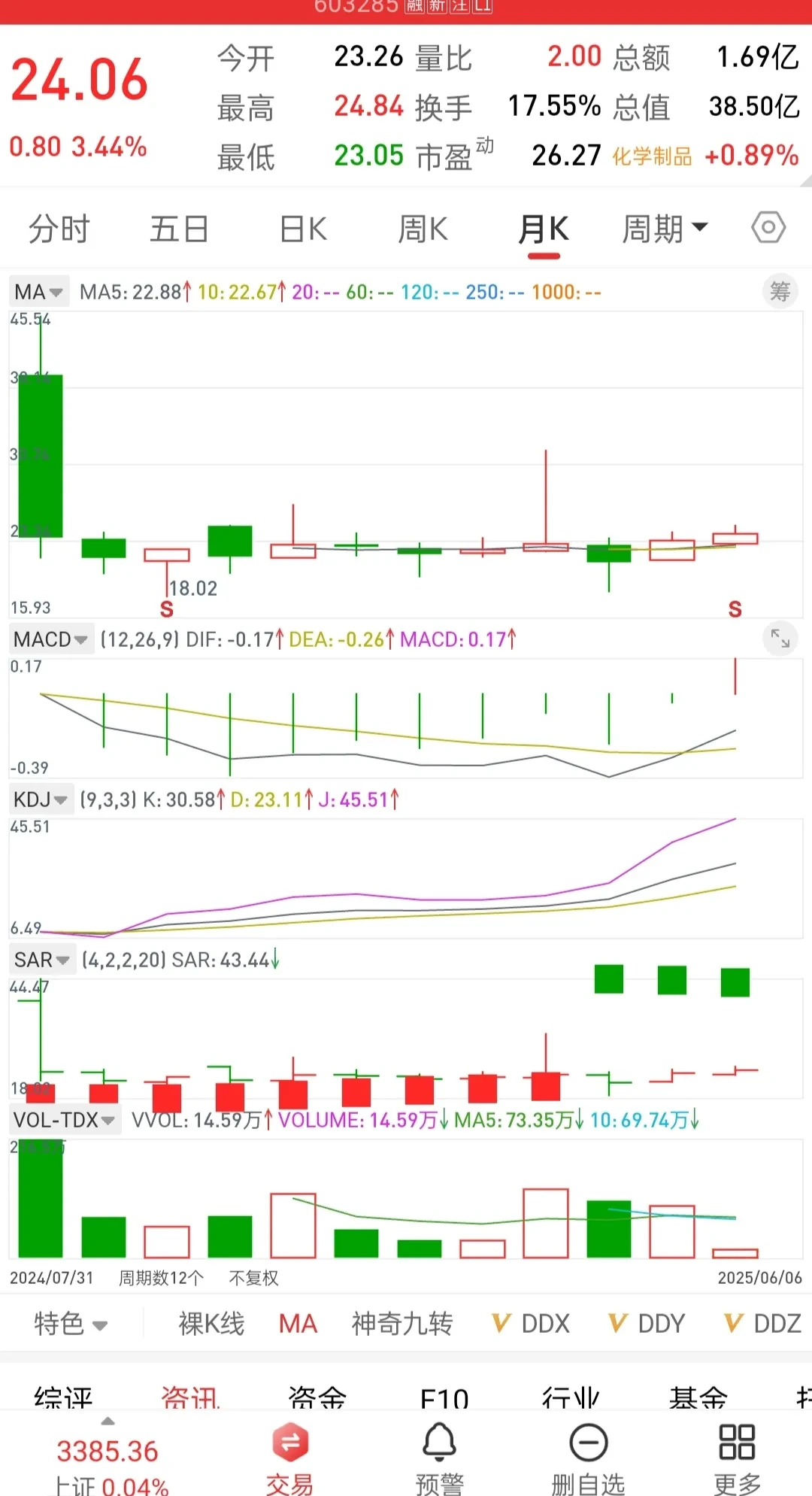Change the MACD indicator dropdown

51,639
